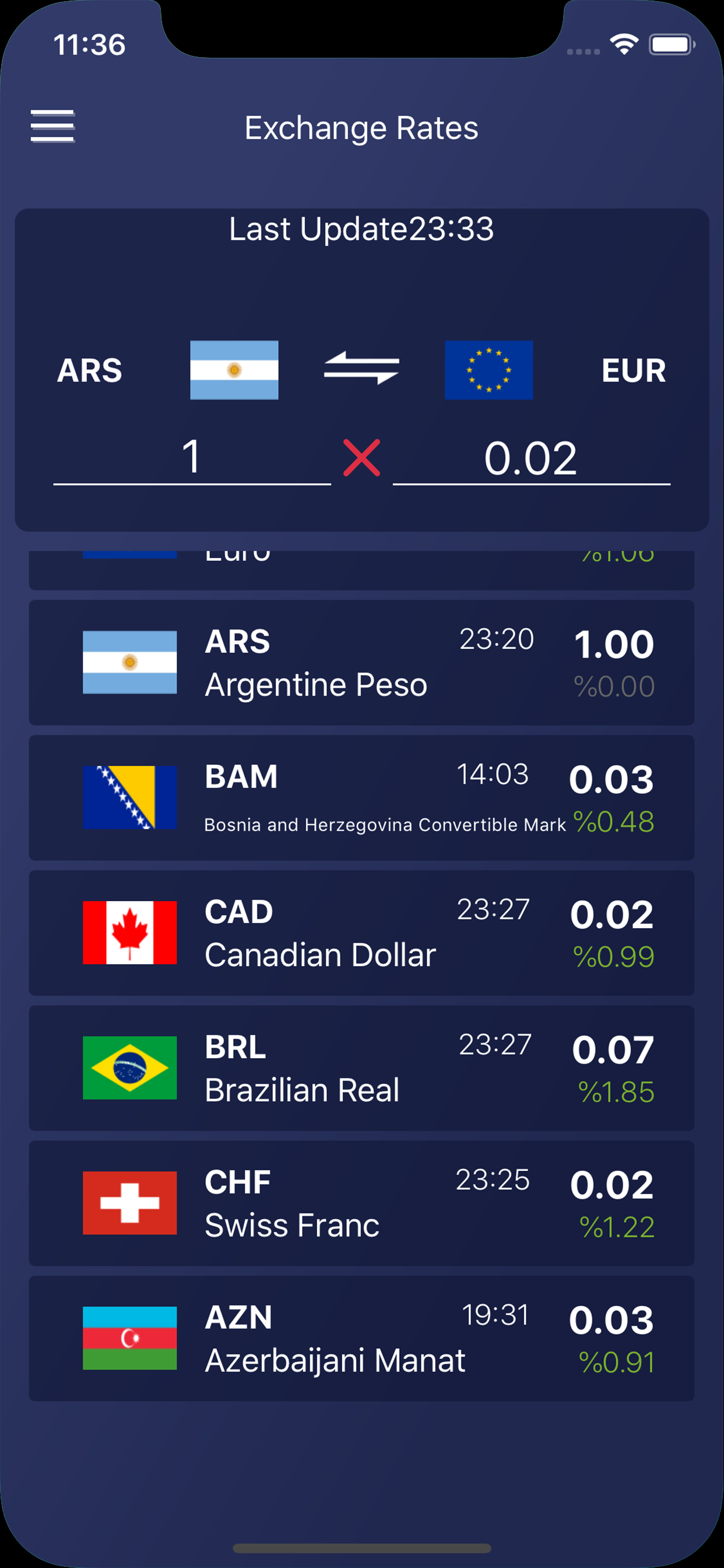724x1568 pixels.
Task: Select the Swiss Franc row
Action: pos(361,1203)
